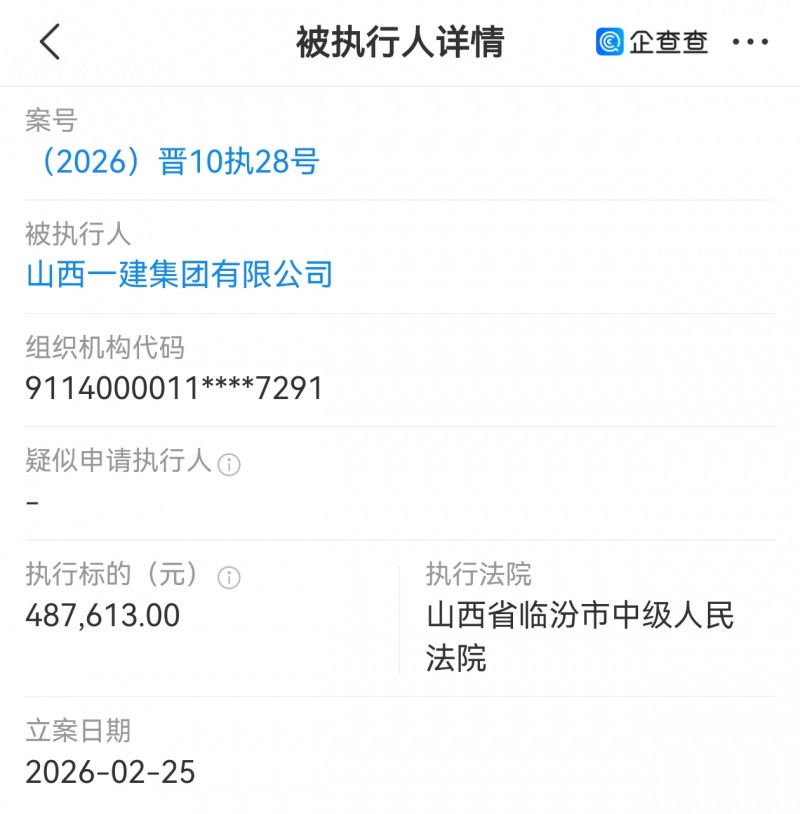Open company profile 山西一建集团有限公司
Image resolution: width=800 pixels, height=814 pixels.
point(180,273)
